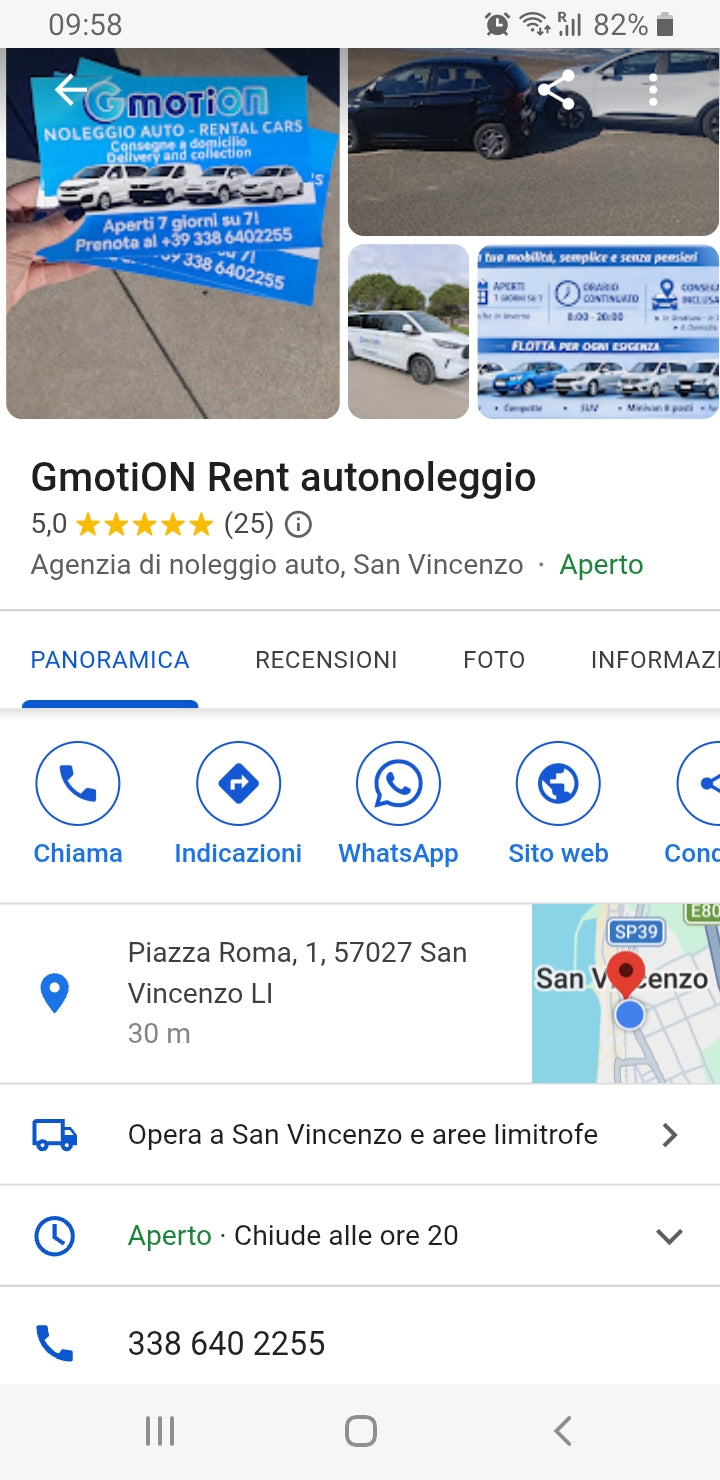View the white van photo

[x=408, y=332]
